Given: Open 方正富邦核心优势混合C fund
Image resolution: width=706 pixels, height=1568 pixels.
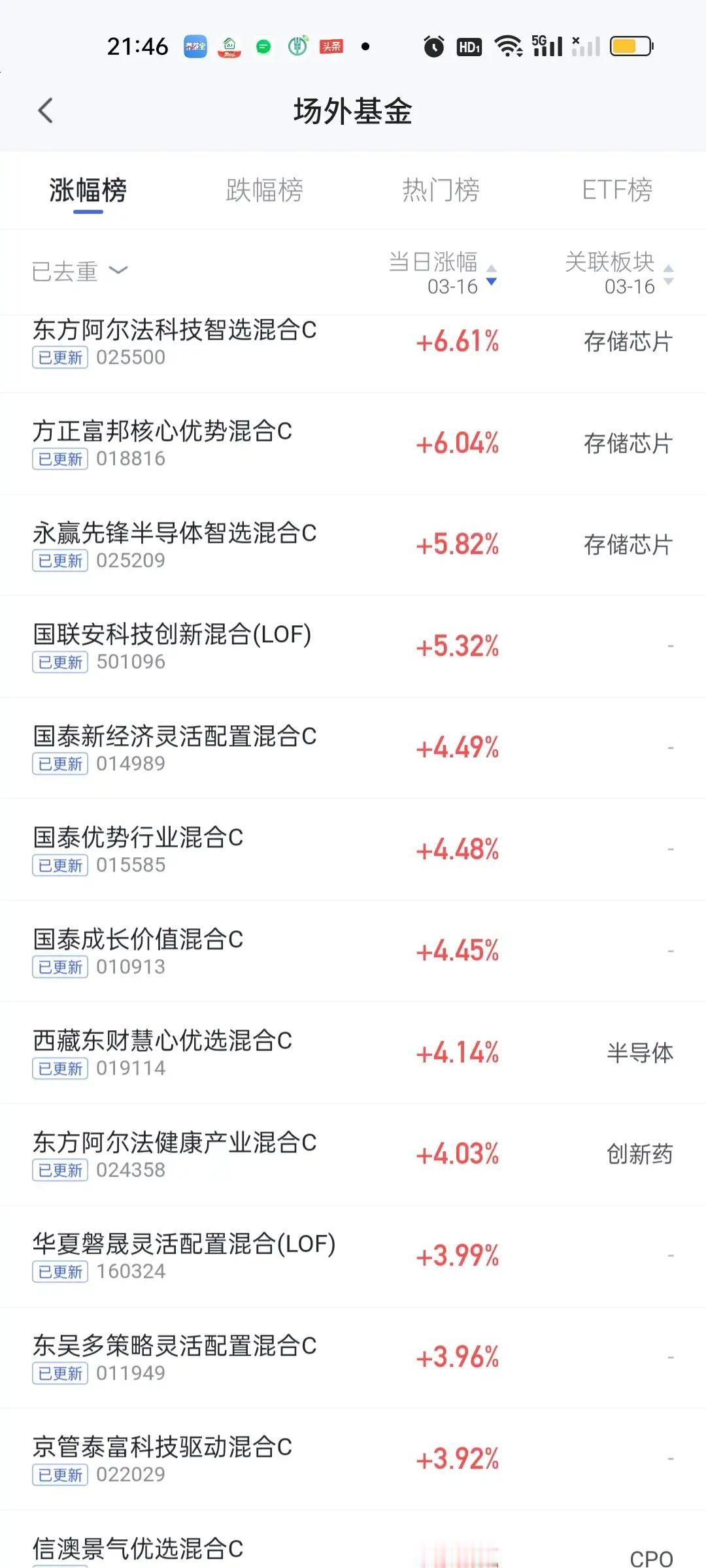Looking at the screenshot, I should click(162, 432).
